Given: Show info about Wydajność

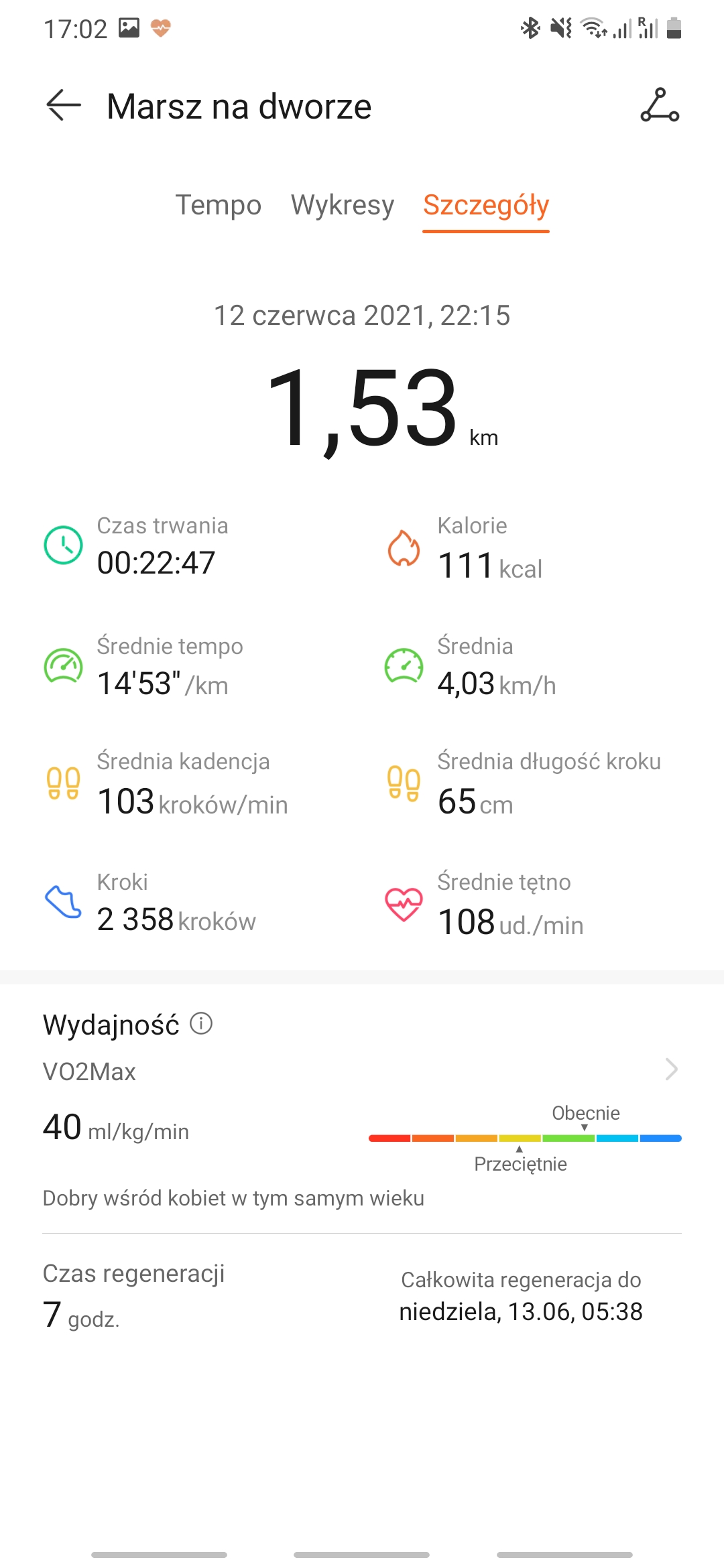Looking at the screenshot, I should (x=201, y=1023).
